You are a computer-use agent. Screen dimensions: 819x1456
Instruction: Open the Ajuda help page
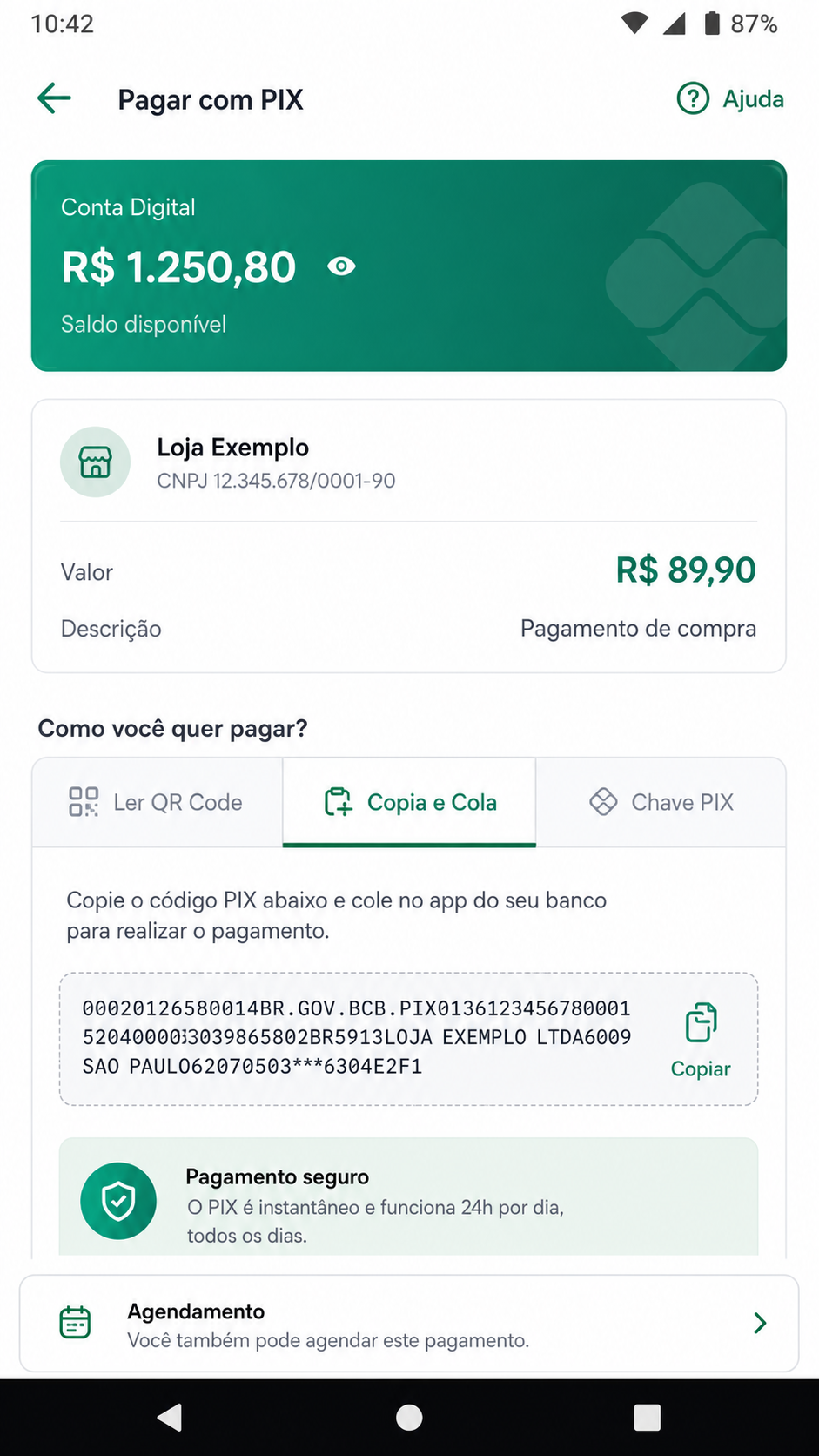point(730,98)
